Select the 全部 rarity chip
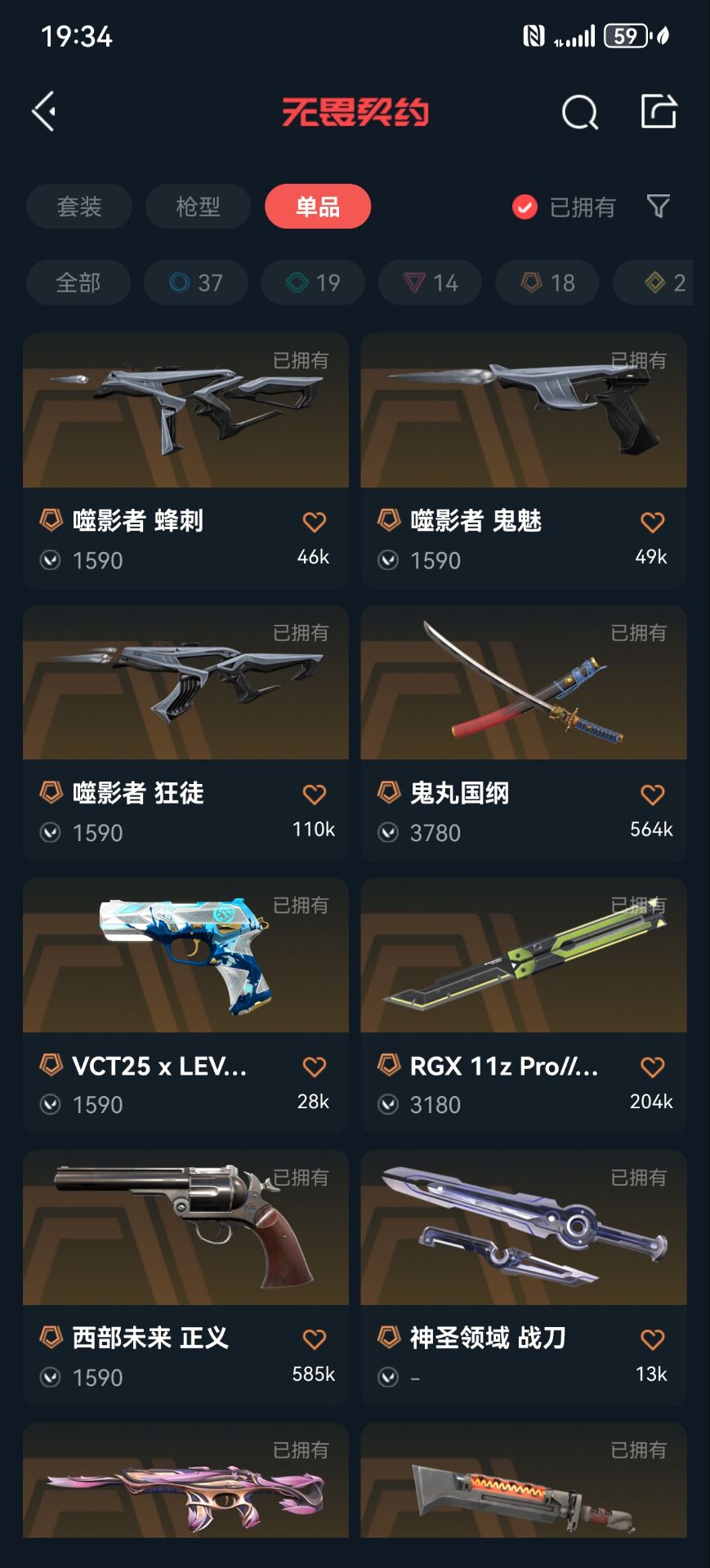 pyautogui.click(x=78, y=283)
